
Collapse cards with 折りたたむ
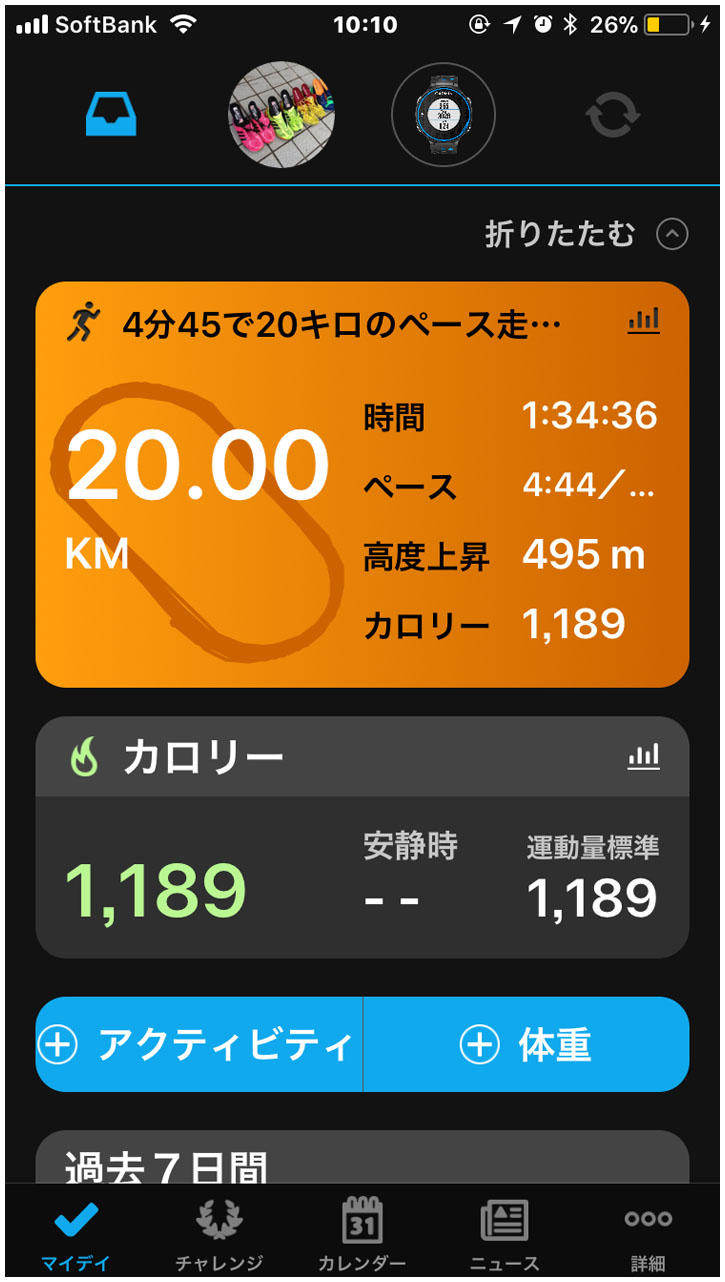[587, 234]
